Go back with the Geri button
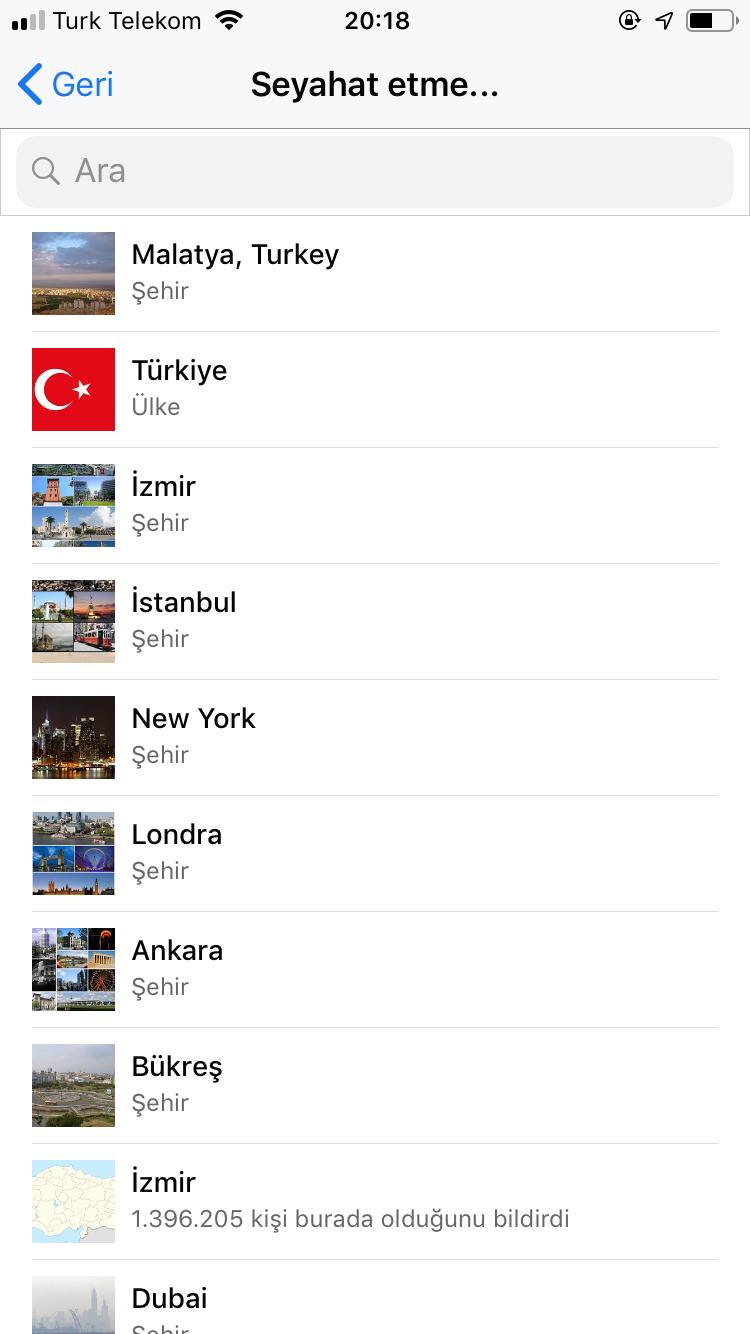750x1334 pixels. 66,85
